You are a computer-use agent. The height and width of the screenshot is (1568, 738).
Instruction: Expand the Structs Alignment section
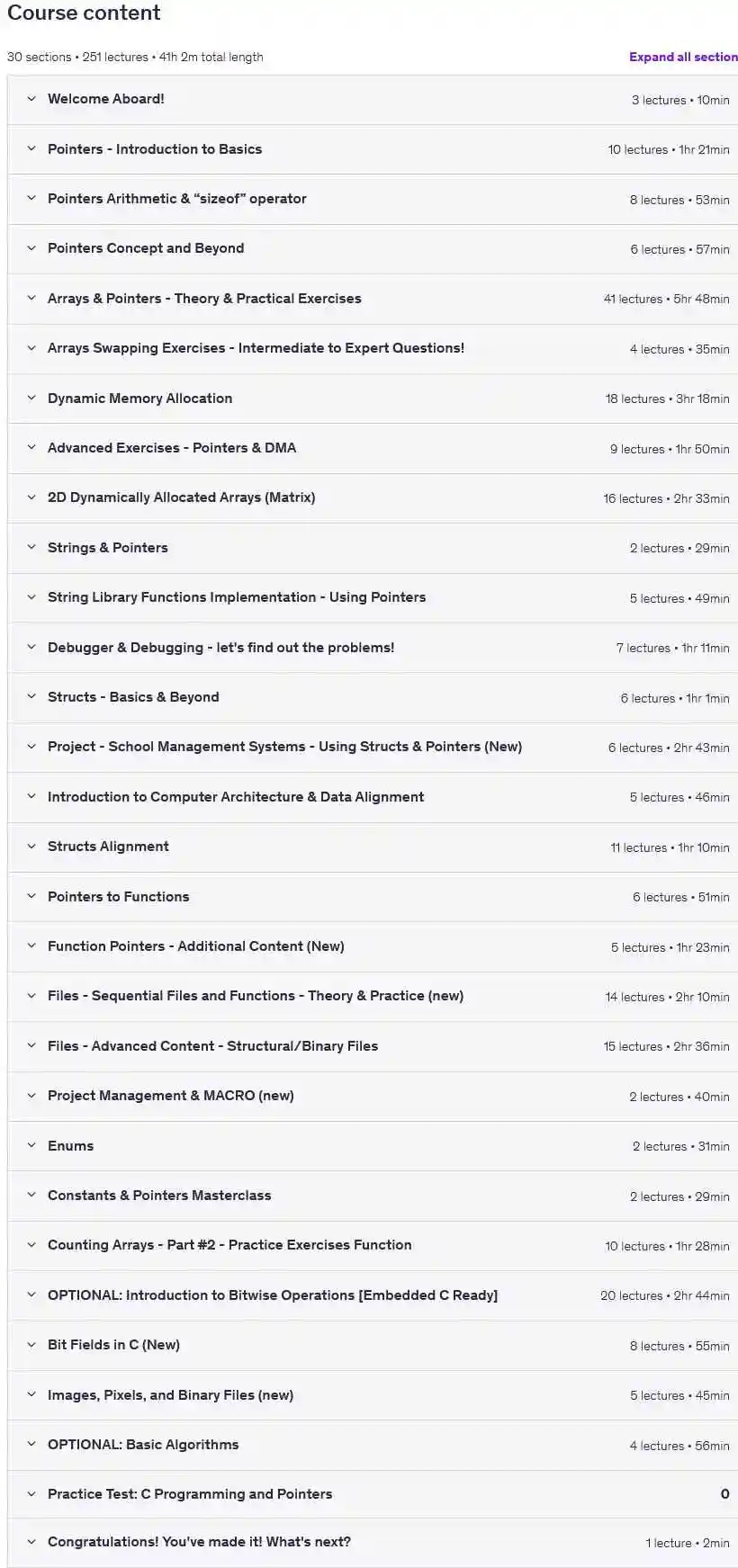373,847
